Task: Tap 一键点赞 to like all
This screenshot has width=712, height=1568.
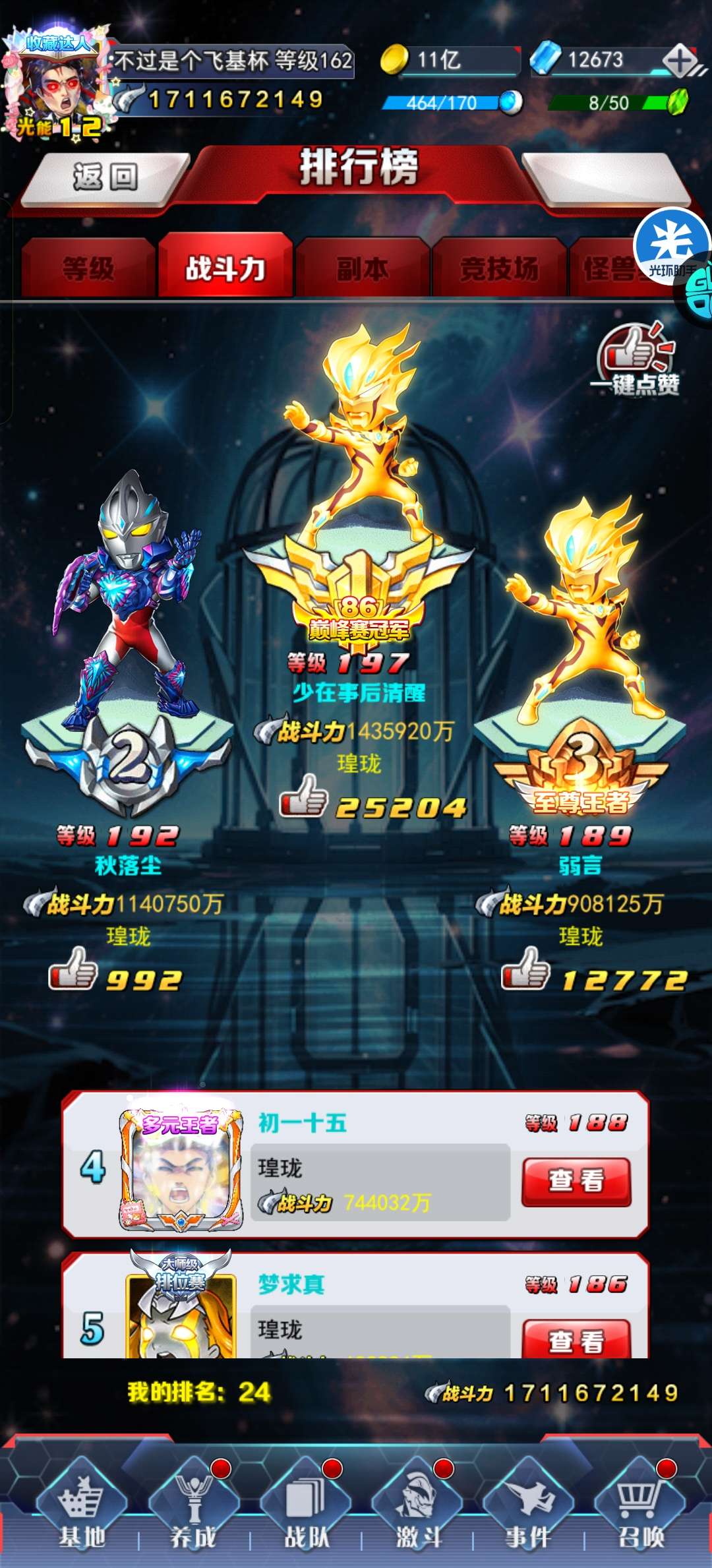Action: click(636, 359)
